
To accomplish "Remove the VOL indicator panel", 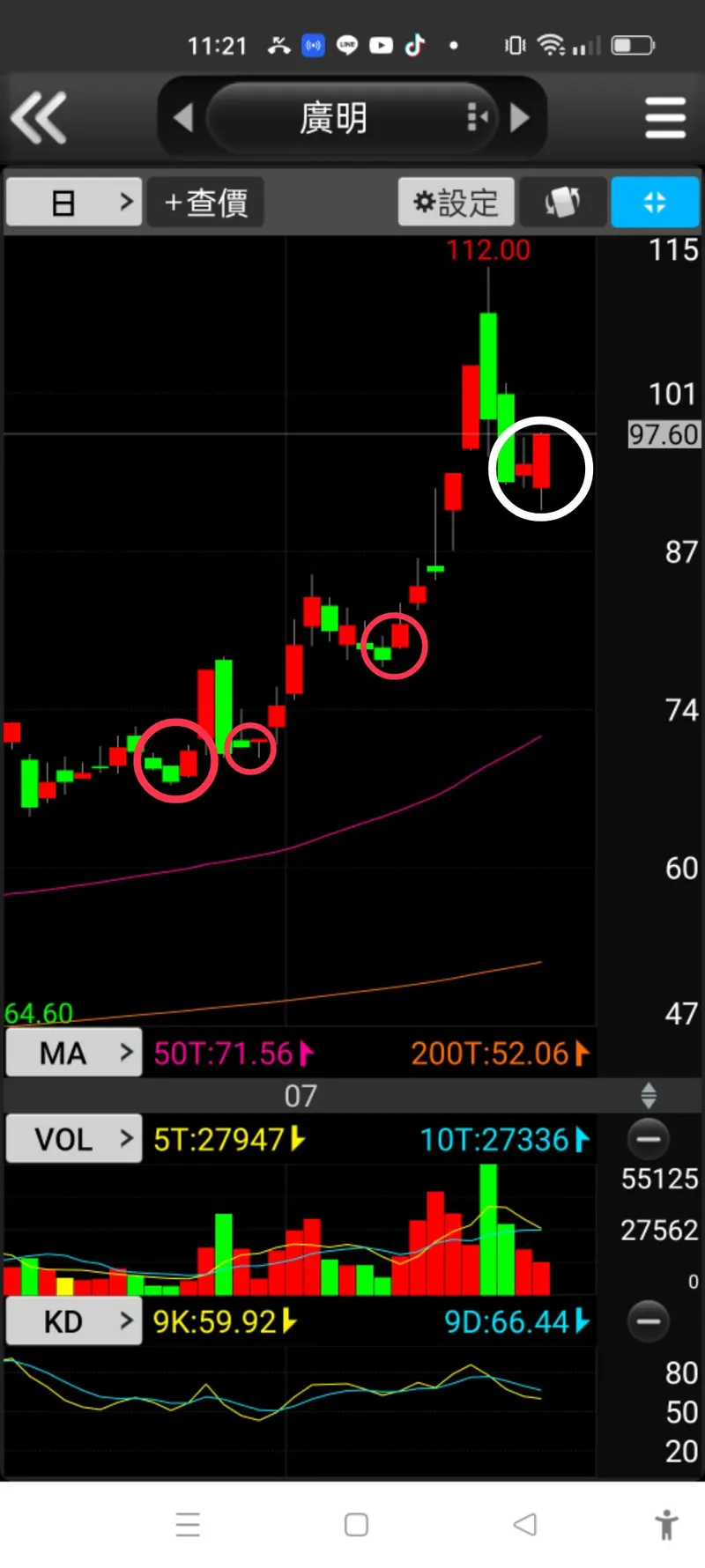I will pyautogui.click(x=649, y=1139).
